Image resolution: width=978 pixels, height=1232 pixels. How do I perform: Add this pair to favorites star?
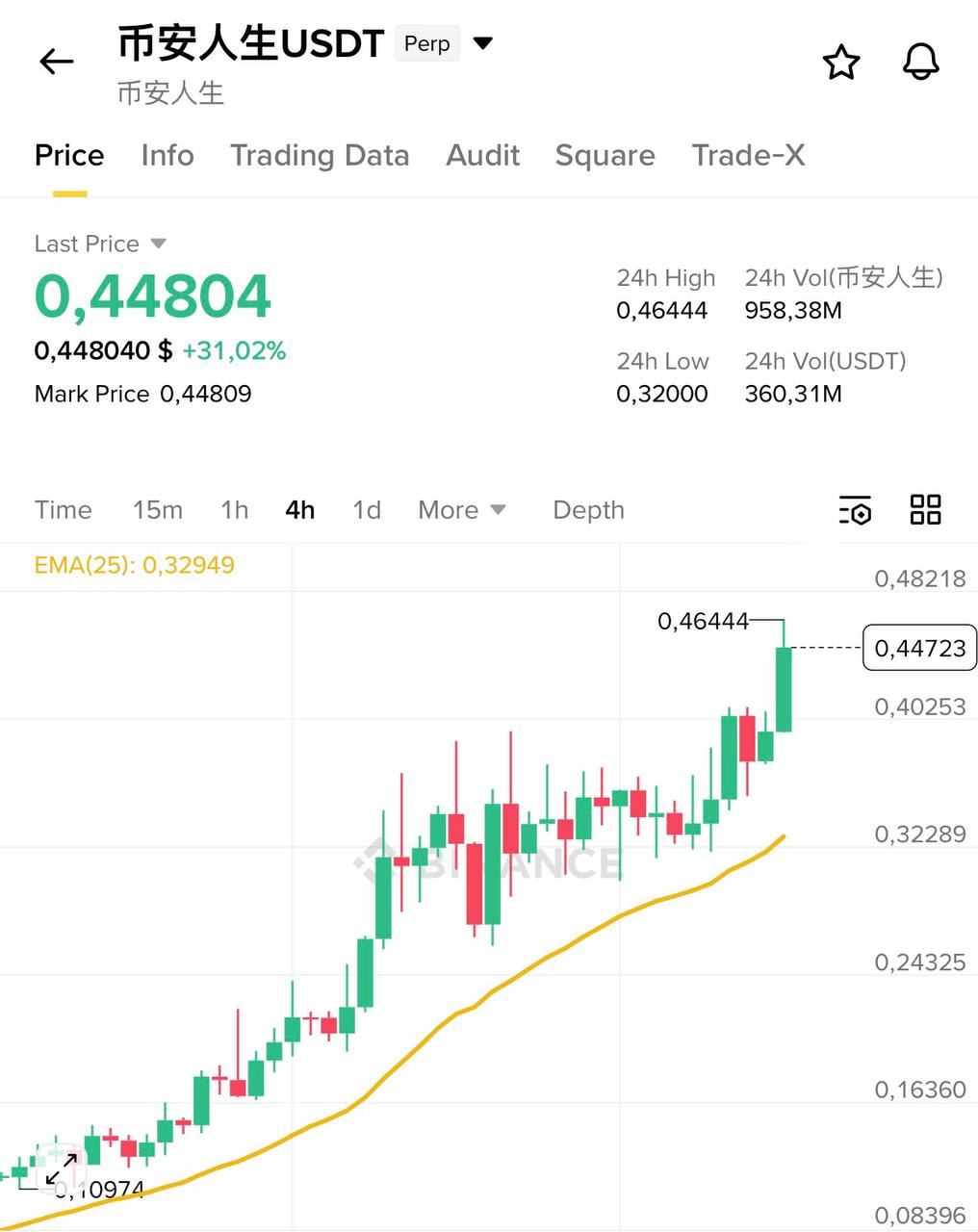point(841,63)
